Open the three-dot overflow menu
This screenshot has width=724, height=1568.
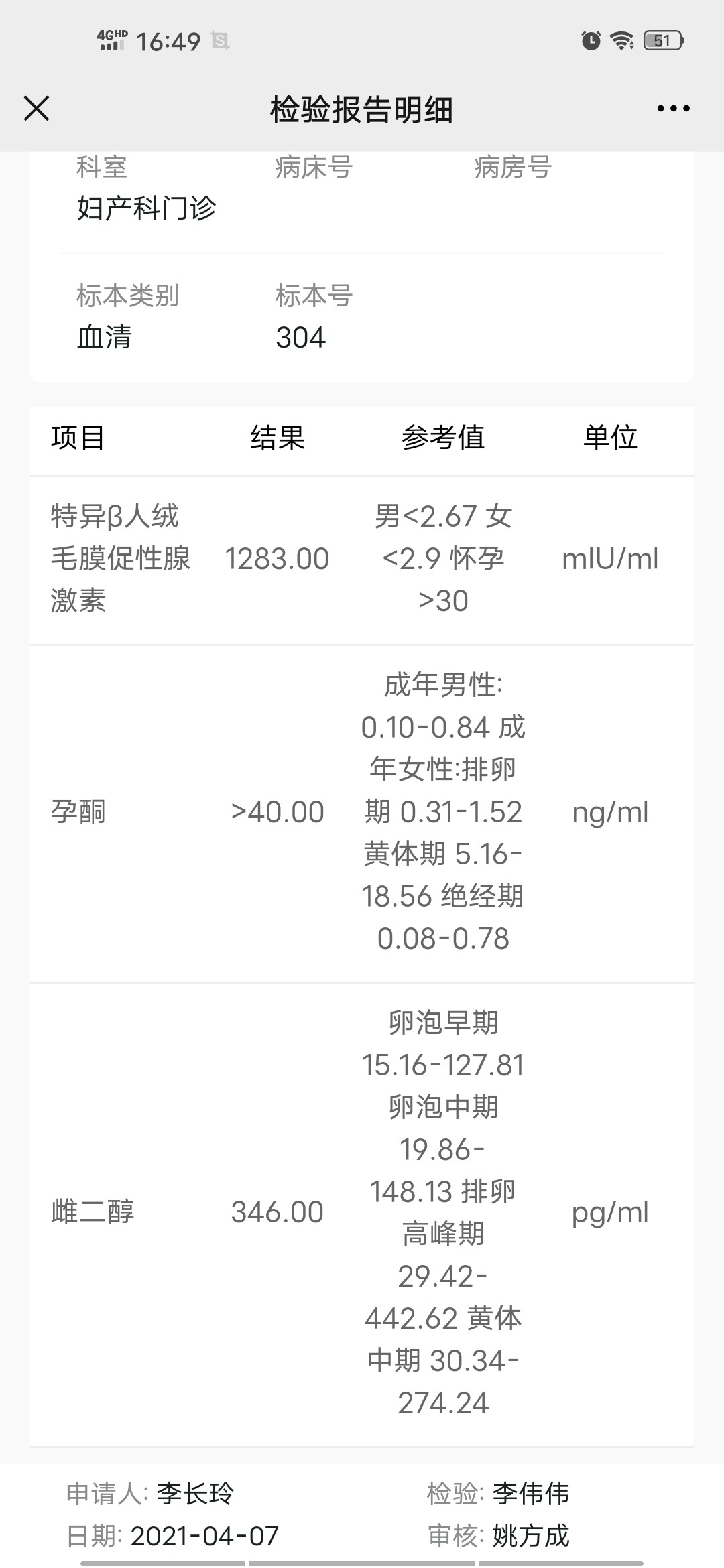tap(673, 109)
